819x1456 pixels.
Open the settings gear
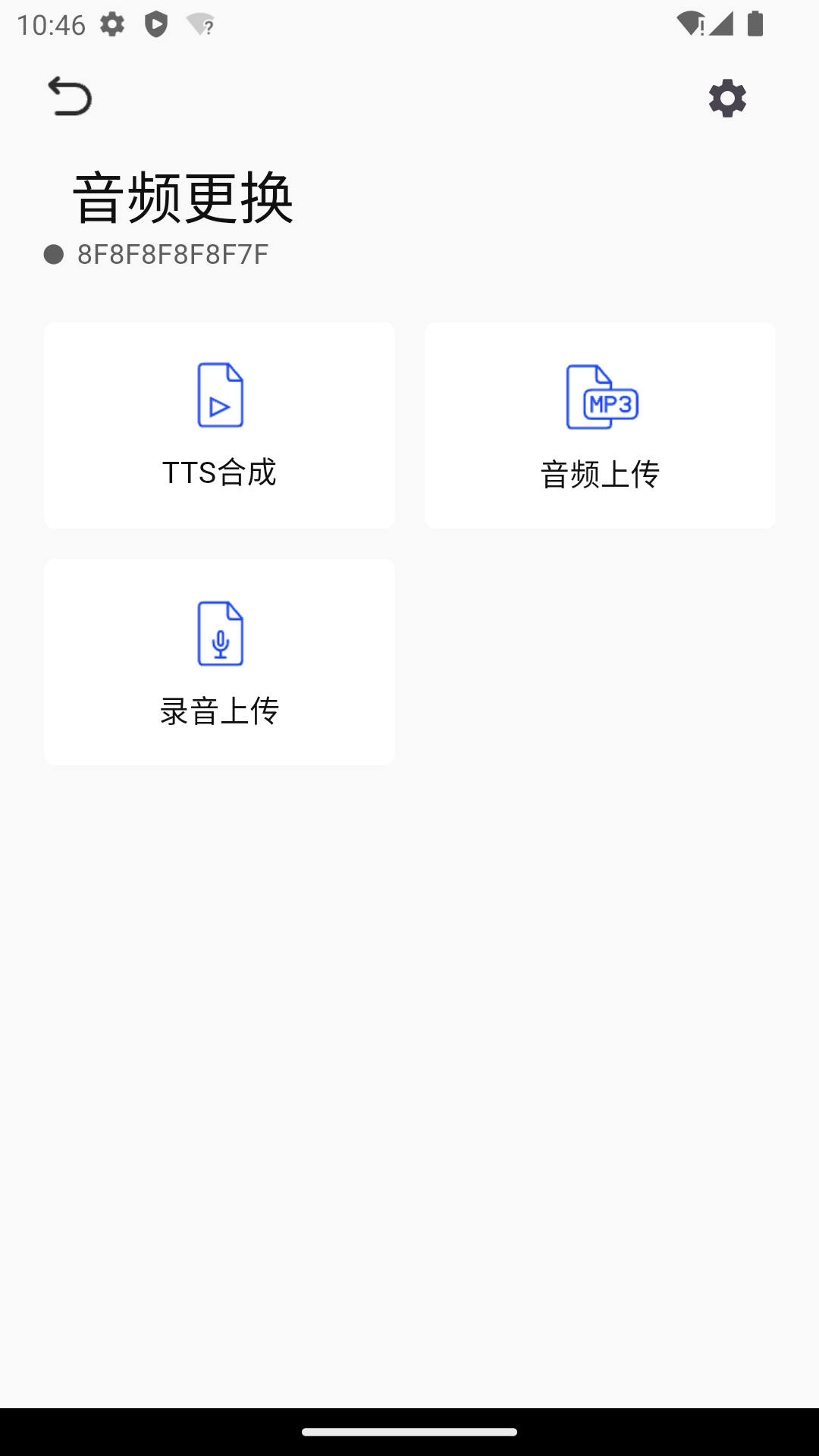tap(727, 98)
